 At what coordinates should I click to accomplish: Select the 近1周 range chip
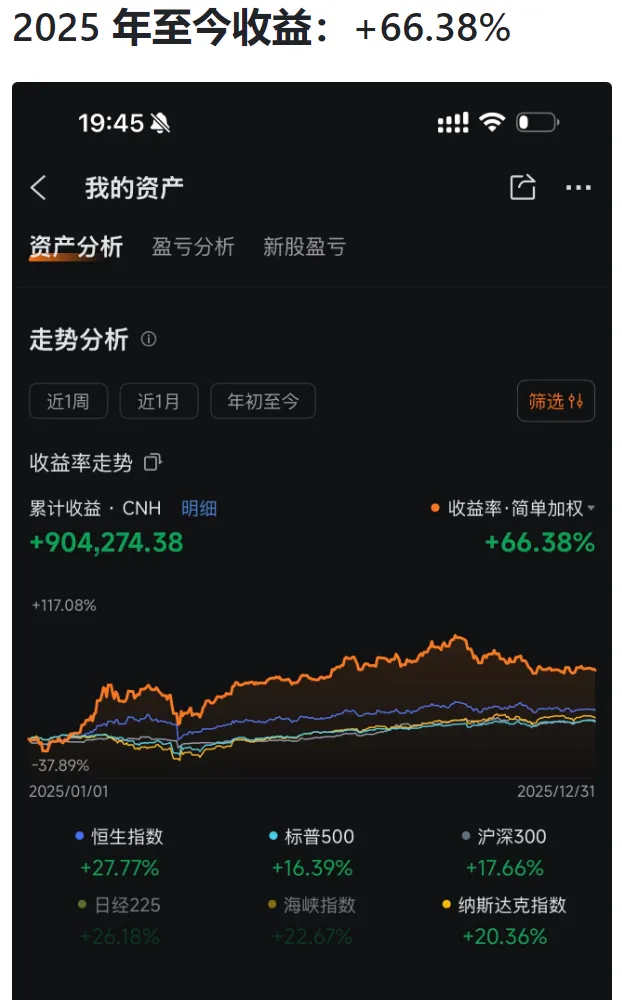(x=68, y=401)
